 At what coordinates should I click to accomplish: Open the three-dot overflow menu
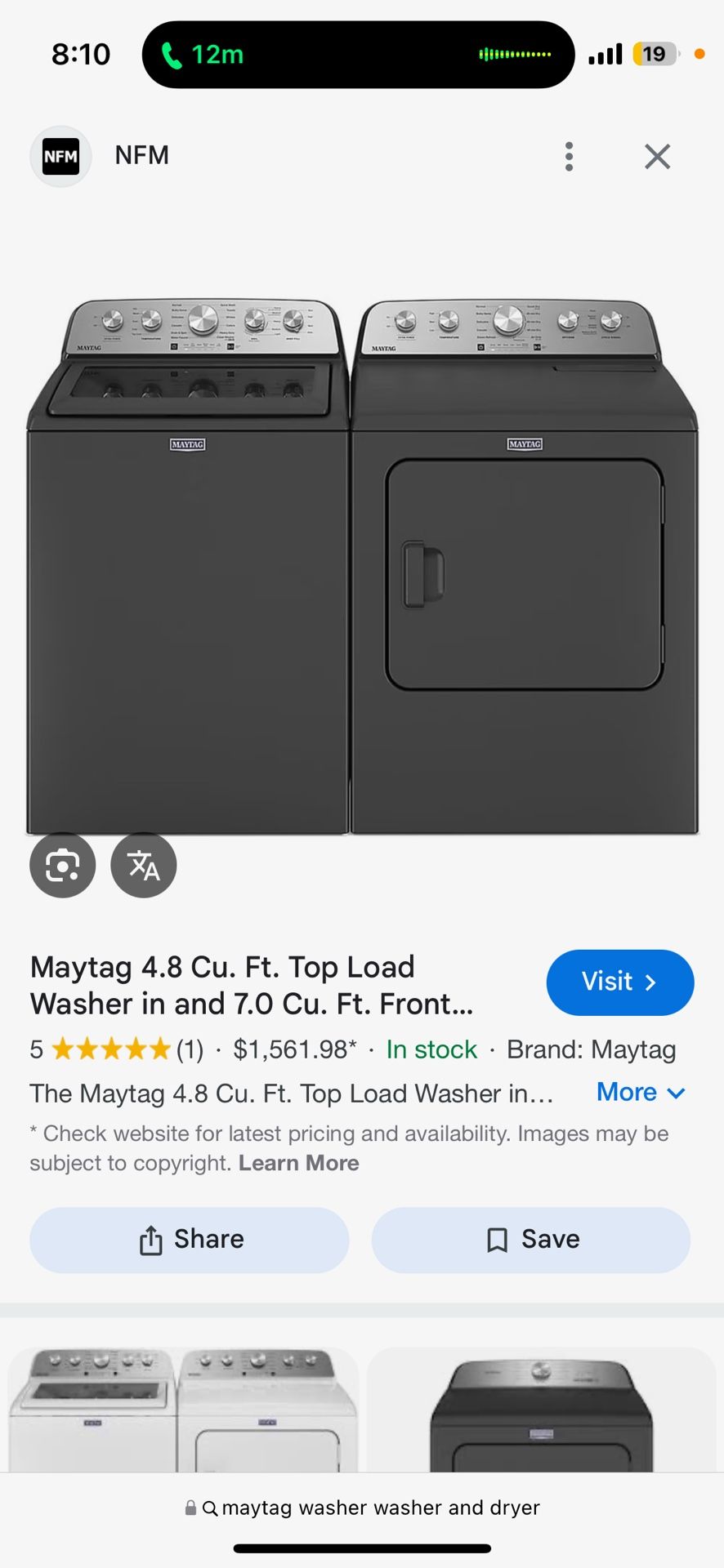click(569, 156)
